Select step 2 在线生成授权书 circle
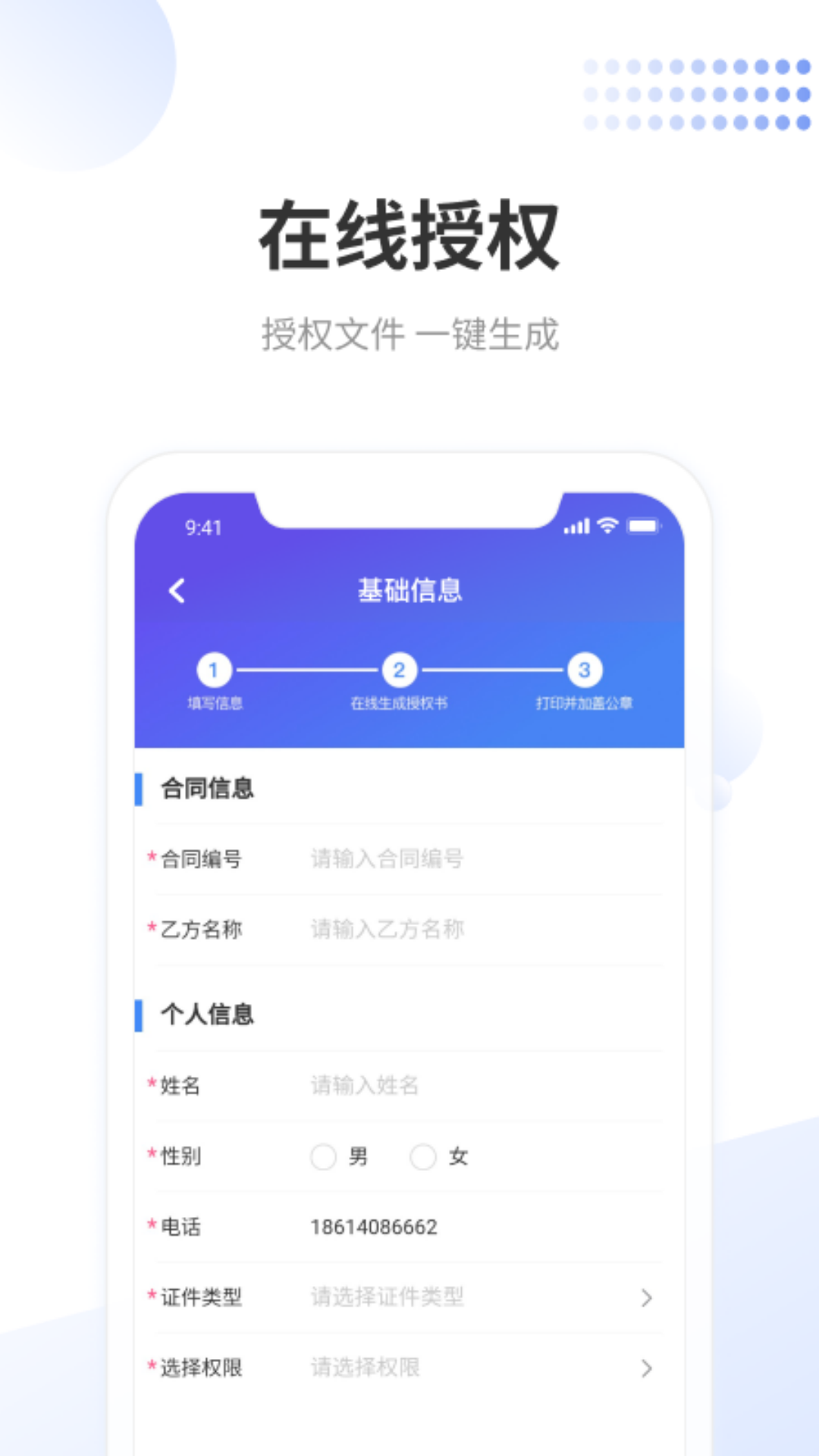This screenshot has height=1456, width=819. [x=399, y=670]
